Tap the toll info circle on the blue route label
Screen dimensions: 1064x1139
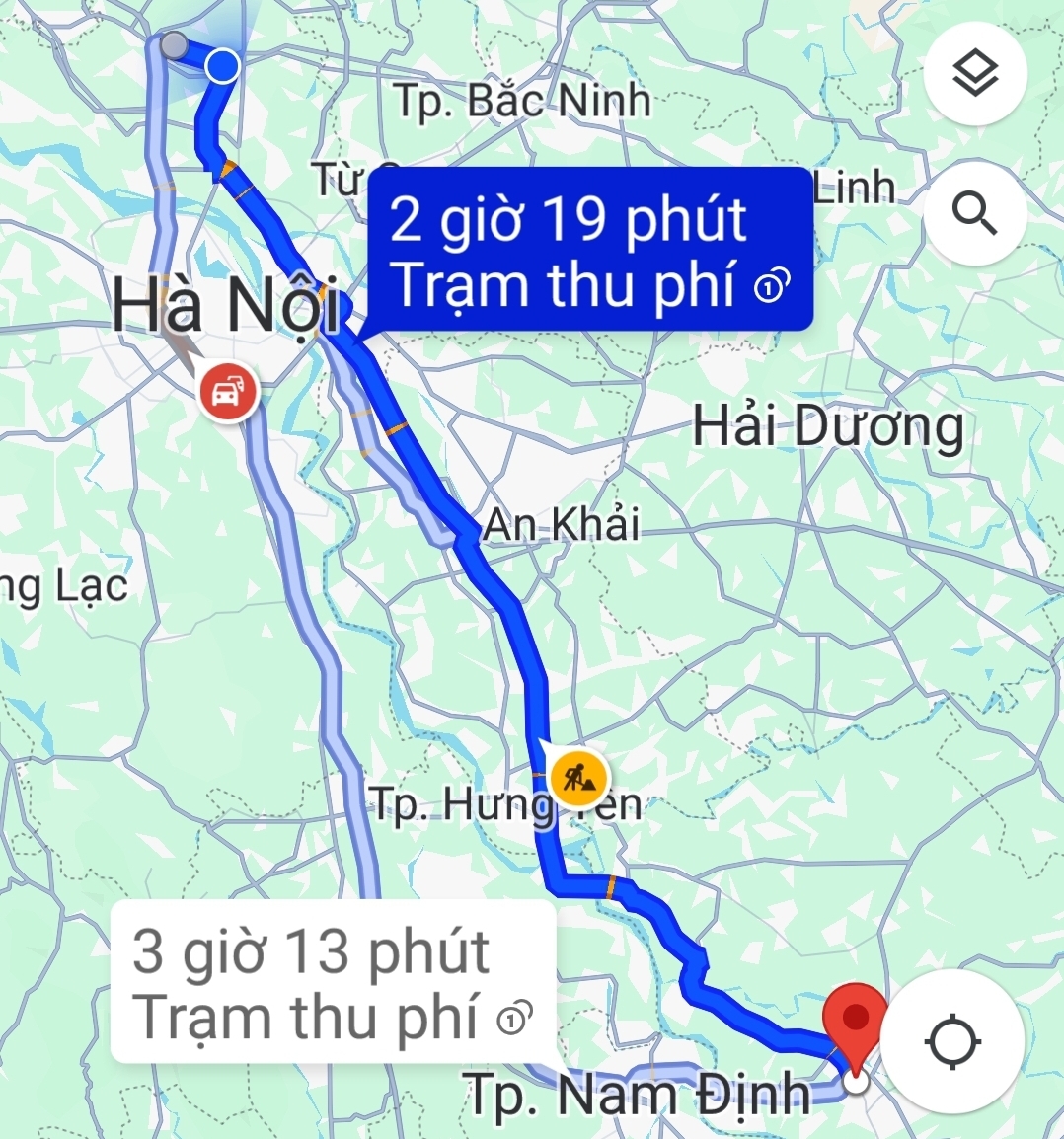769,287
